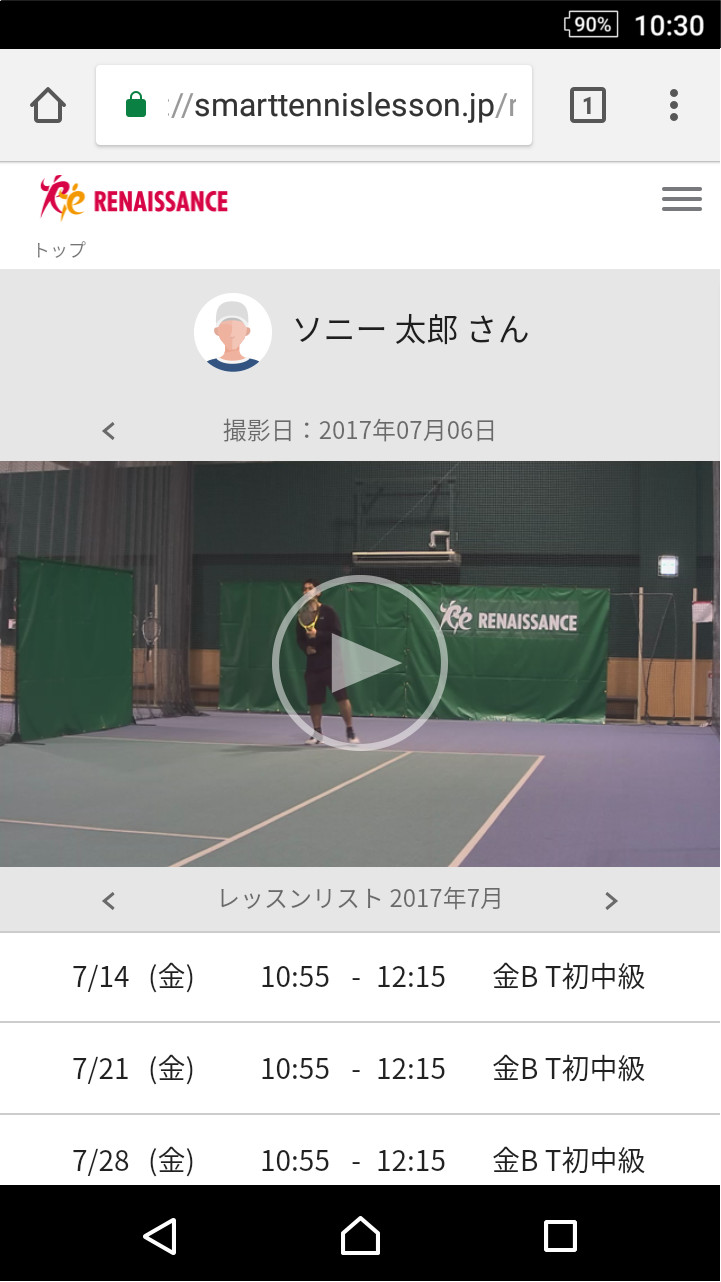Go back with the system back button

[160, 1236]
